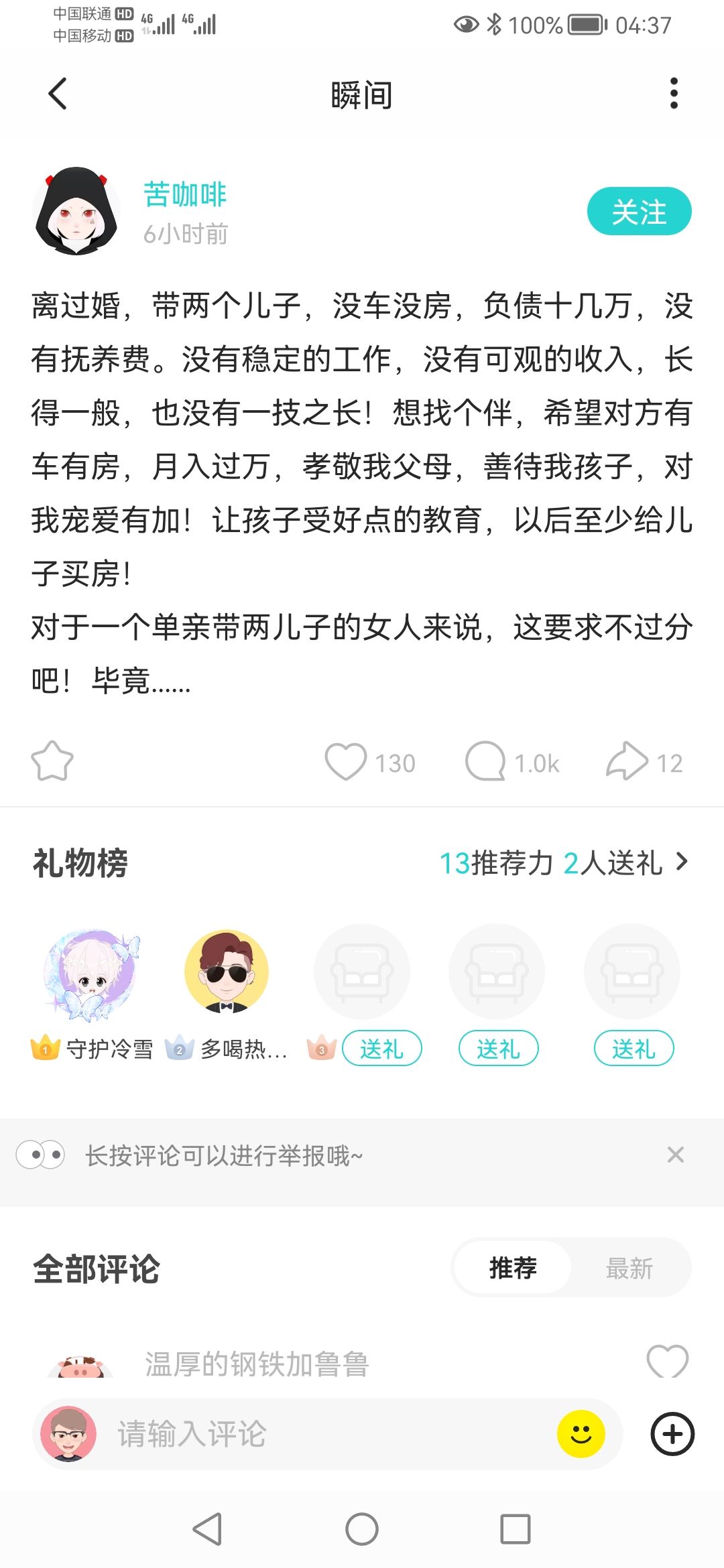Image resolution: width=724 pixels, height=1568 pixels.
Task: Go back using the top-left arrow
Action: (x=58, y=93)
